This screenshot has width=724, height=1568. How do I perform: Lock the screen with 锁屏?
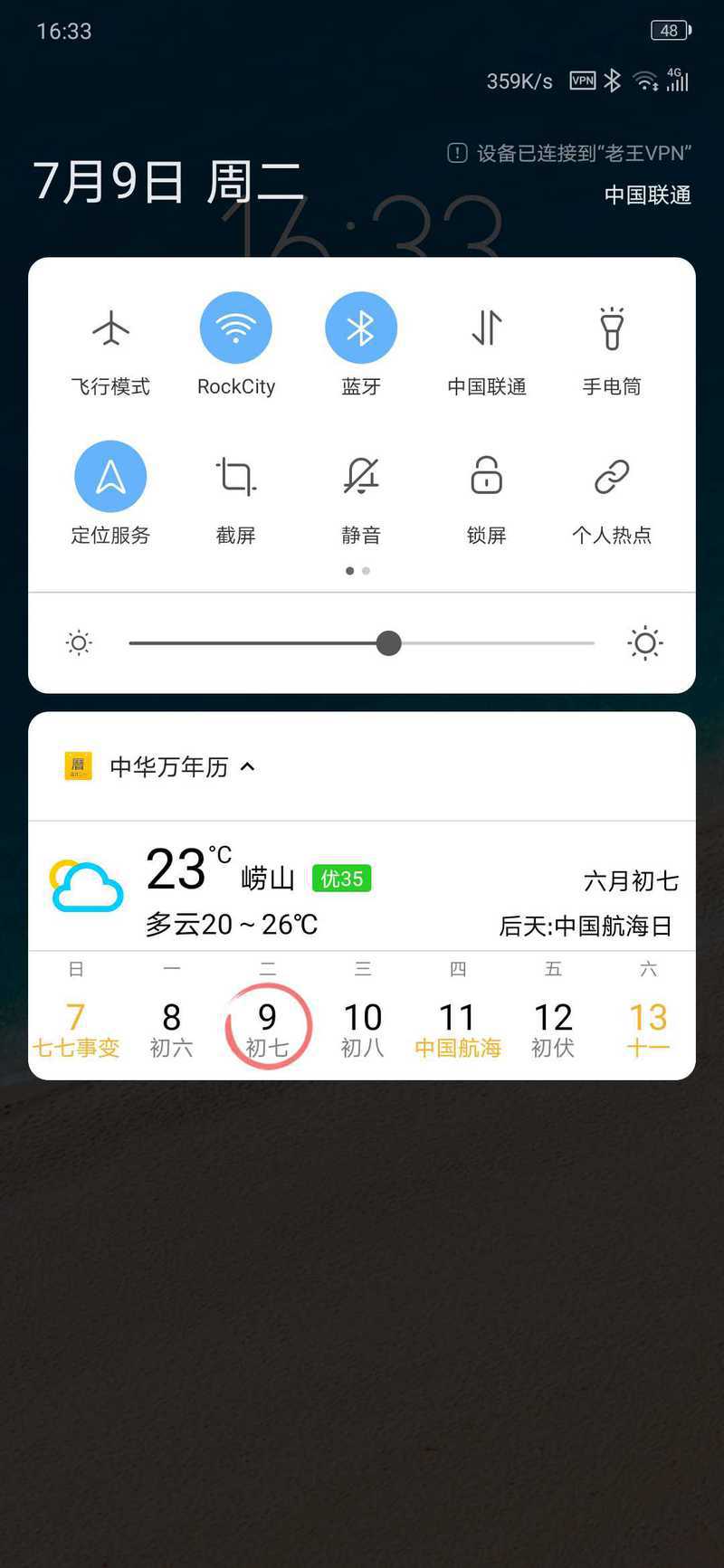coord(486,477)
